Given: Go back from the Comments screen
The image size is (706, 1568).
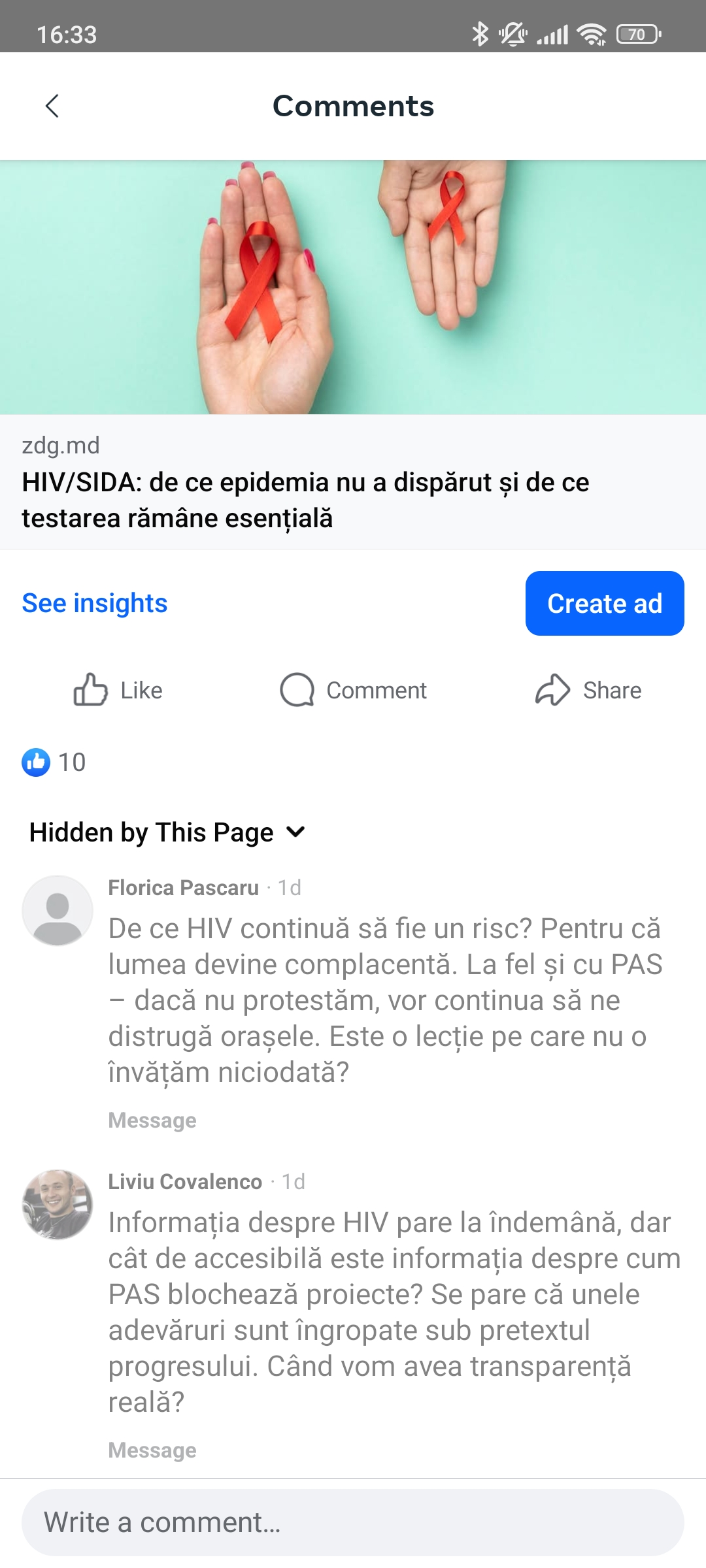Looking at the screenshot, I should pos(52,106).
